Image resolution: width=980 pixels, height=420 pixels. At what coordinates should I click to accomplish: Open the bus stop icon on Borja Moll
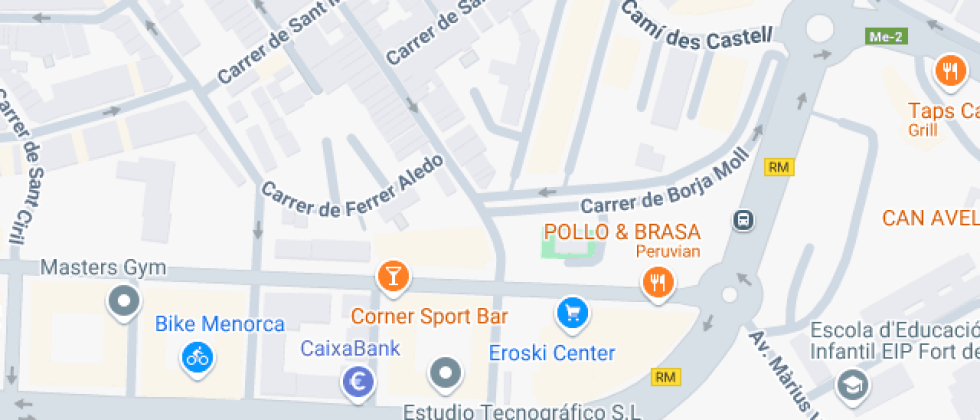click(744, 220)
